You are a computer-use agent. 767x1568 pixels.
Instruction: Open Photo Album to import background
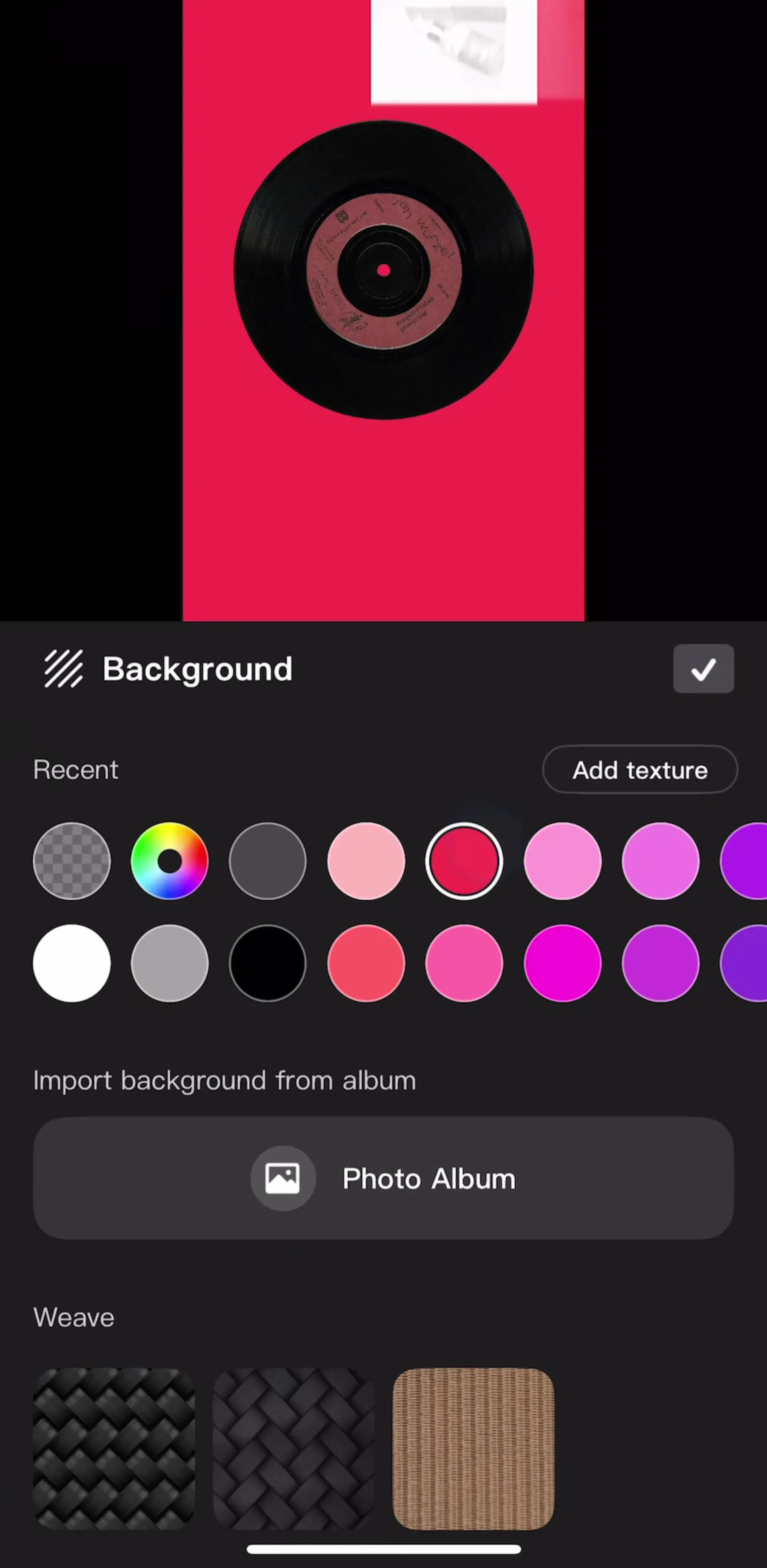383,1178
